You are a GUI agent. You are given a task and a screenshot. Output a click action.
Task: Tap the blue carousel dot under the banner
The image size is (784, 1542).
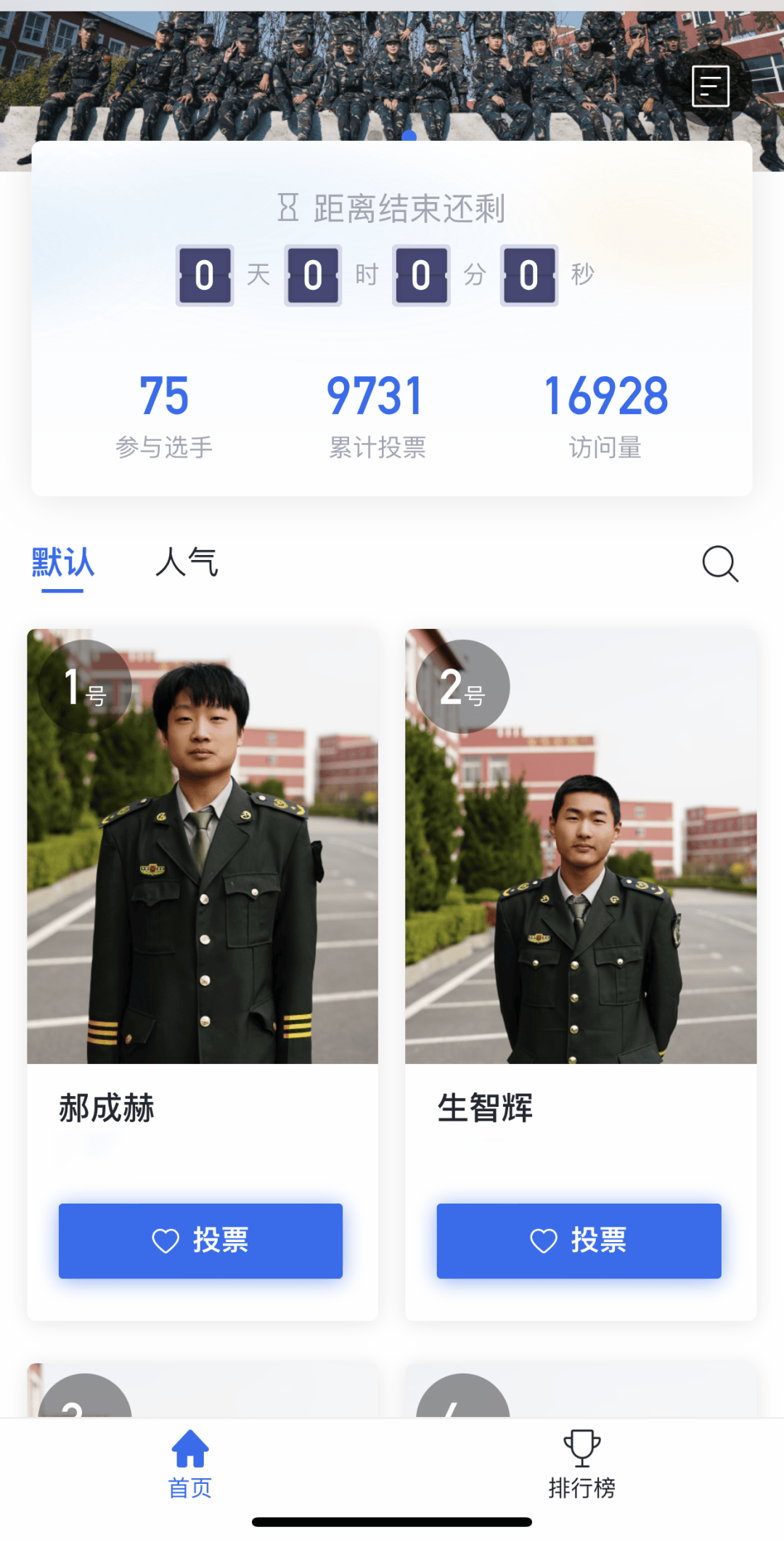click(x=409, y=134)
